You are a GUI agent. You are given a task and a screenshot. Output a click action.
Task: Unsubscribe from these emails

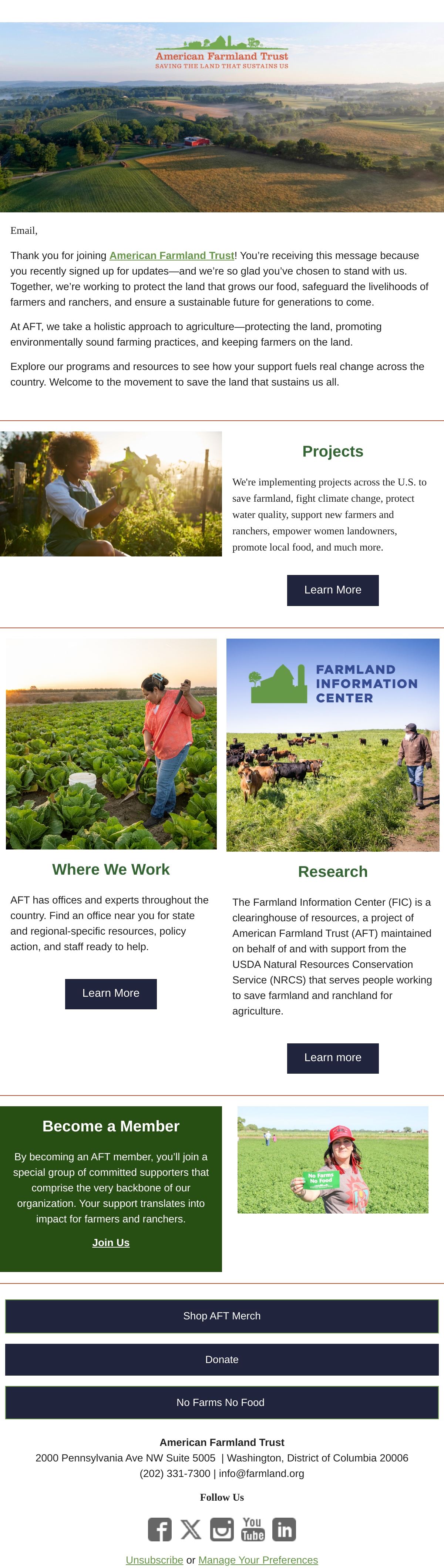click(x=155, y=1560)
